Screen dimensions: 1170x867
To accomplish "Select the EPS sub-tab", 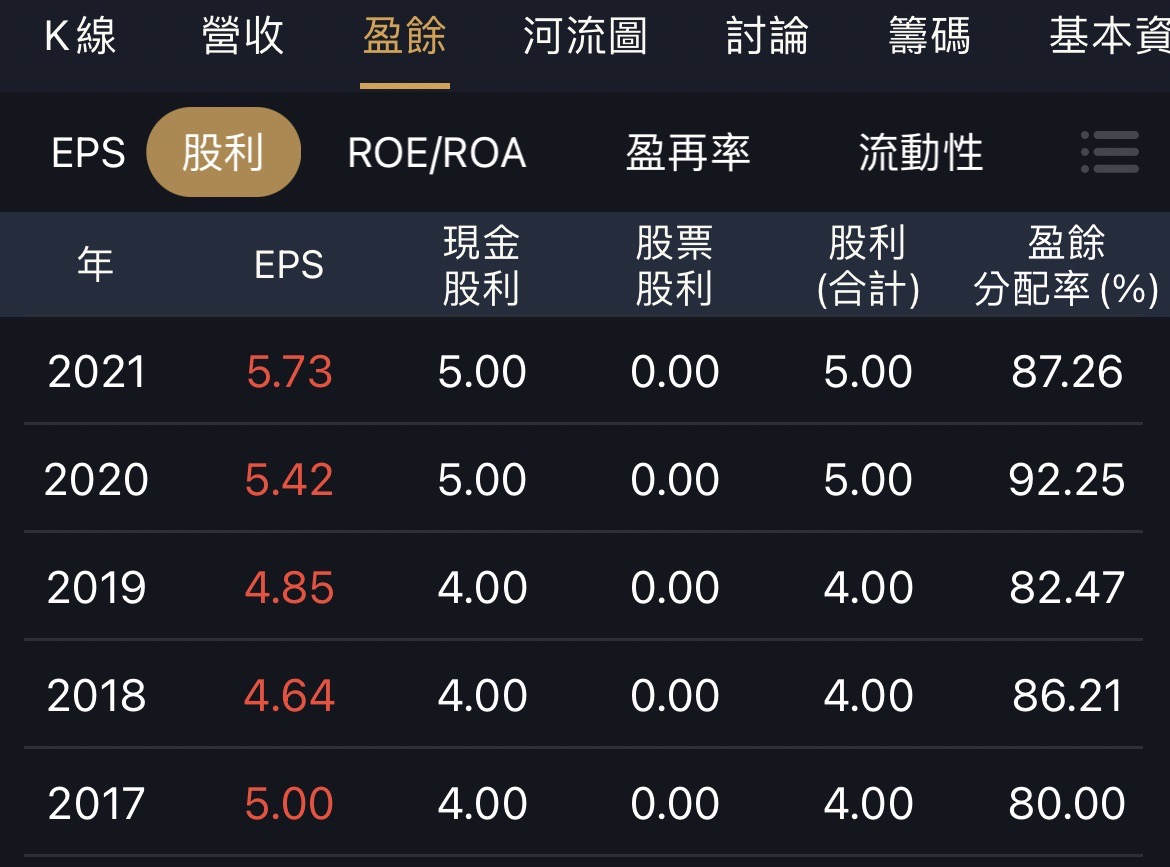I will 88,153.
